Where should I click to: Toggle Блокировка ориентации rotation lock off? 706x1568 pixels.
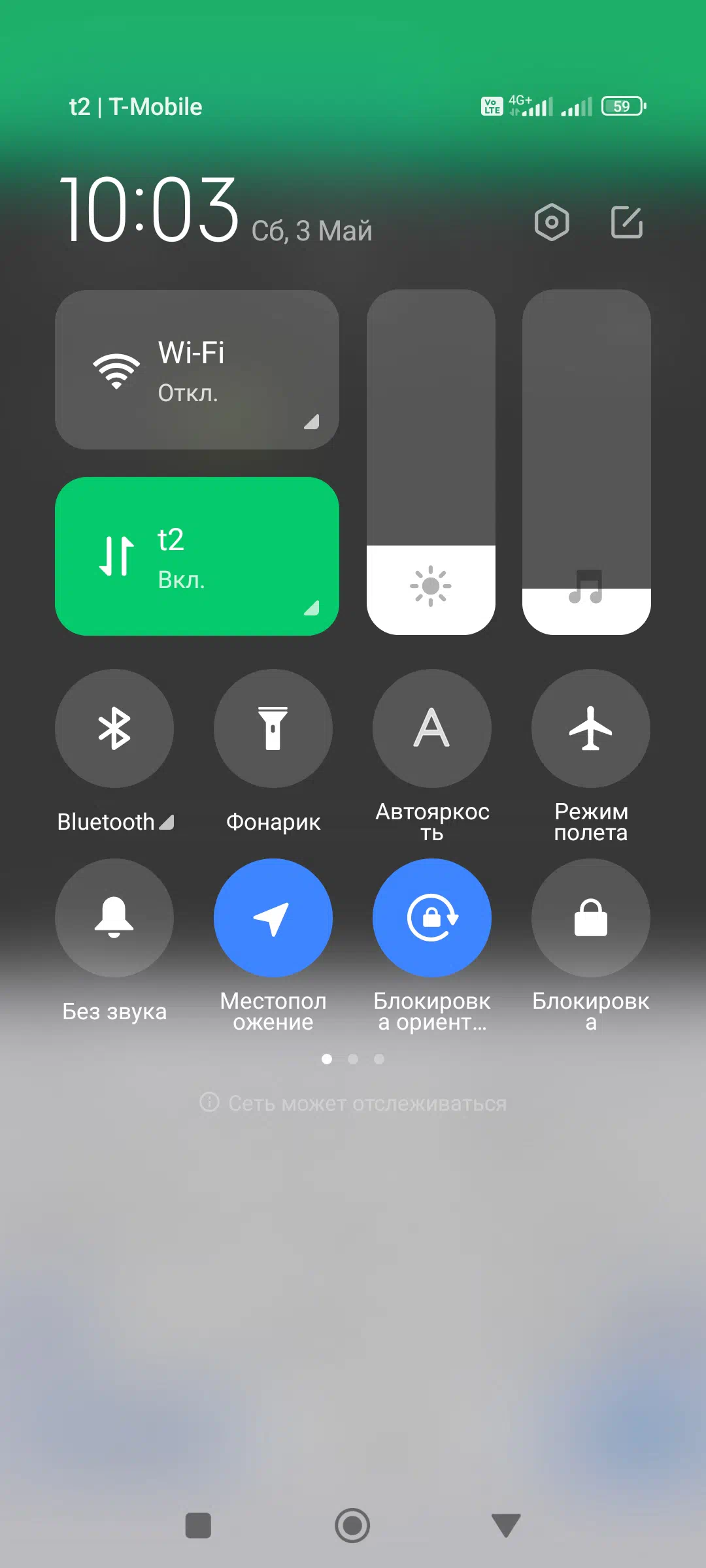click(432, 918)
